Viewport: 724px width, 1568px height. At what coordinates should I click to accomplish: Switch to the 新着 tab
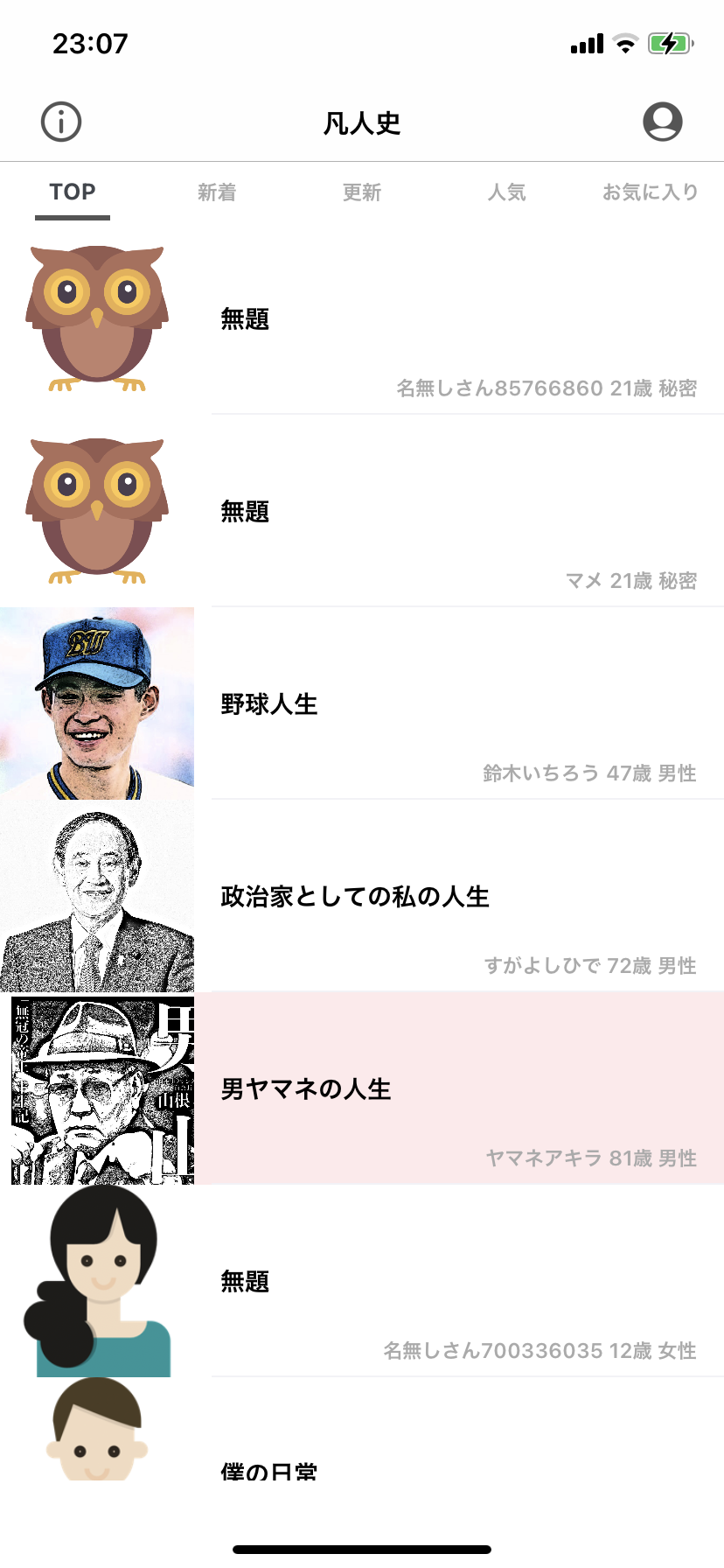coord(217,192)
